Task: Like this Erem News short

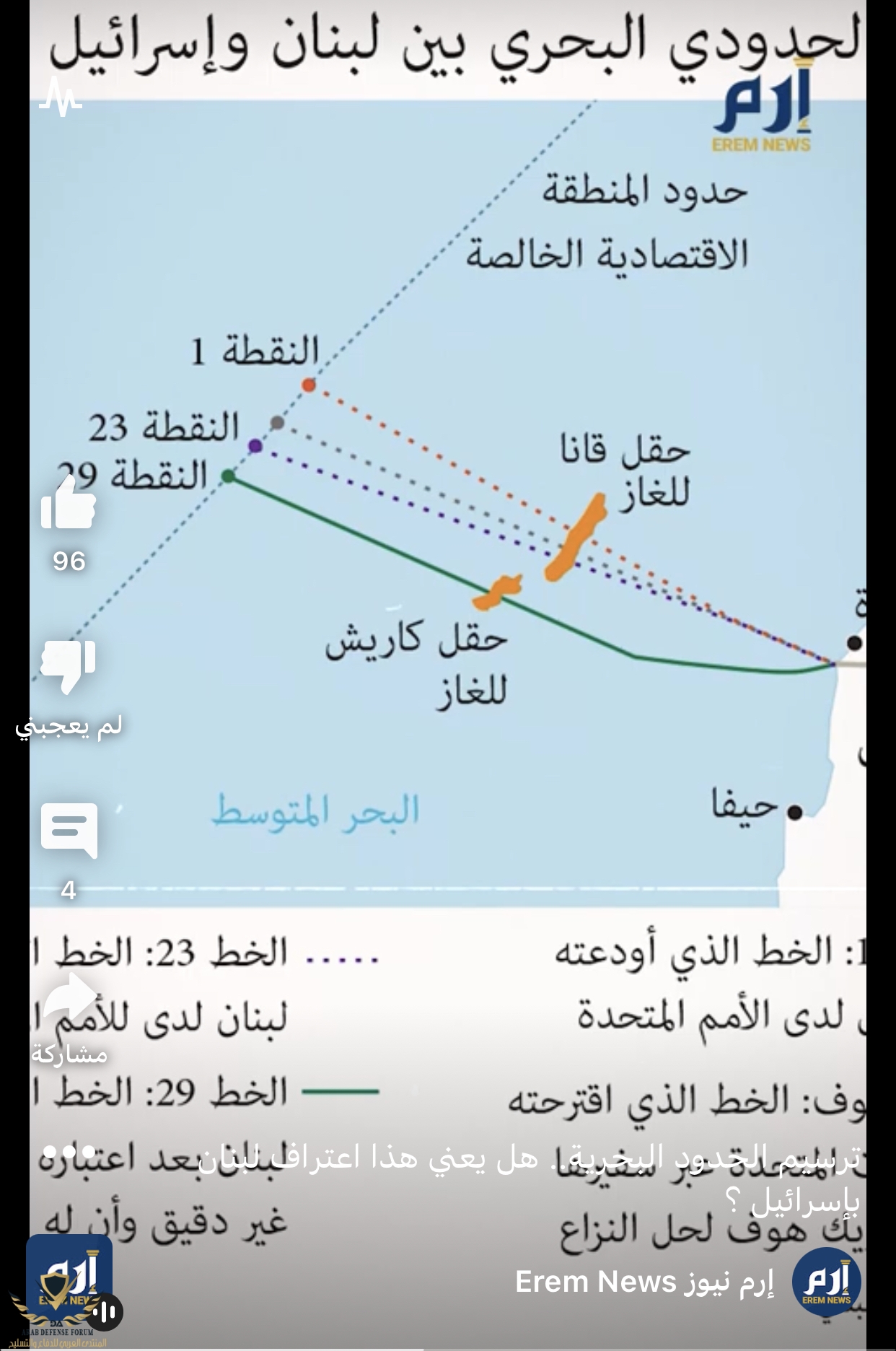Action: coord(69,504)
